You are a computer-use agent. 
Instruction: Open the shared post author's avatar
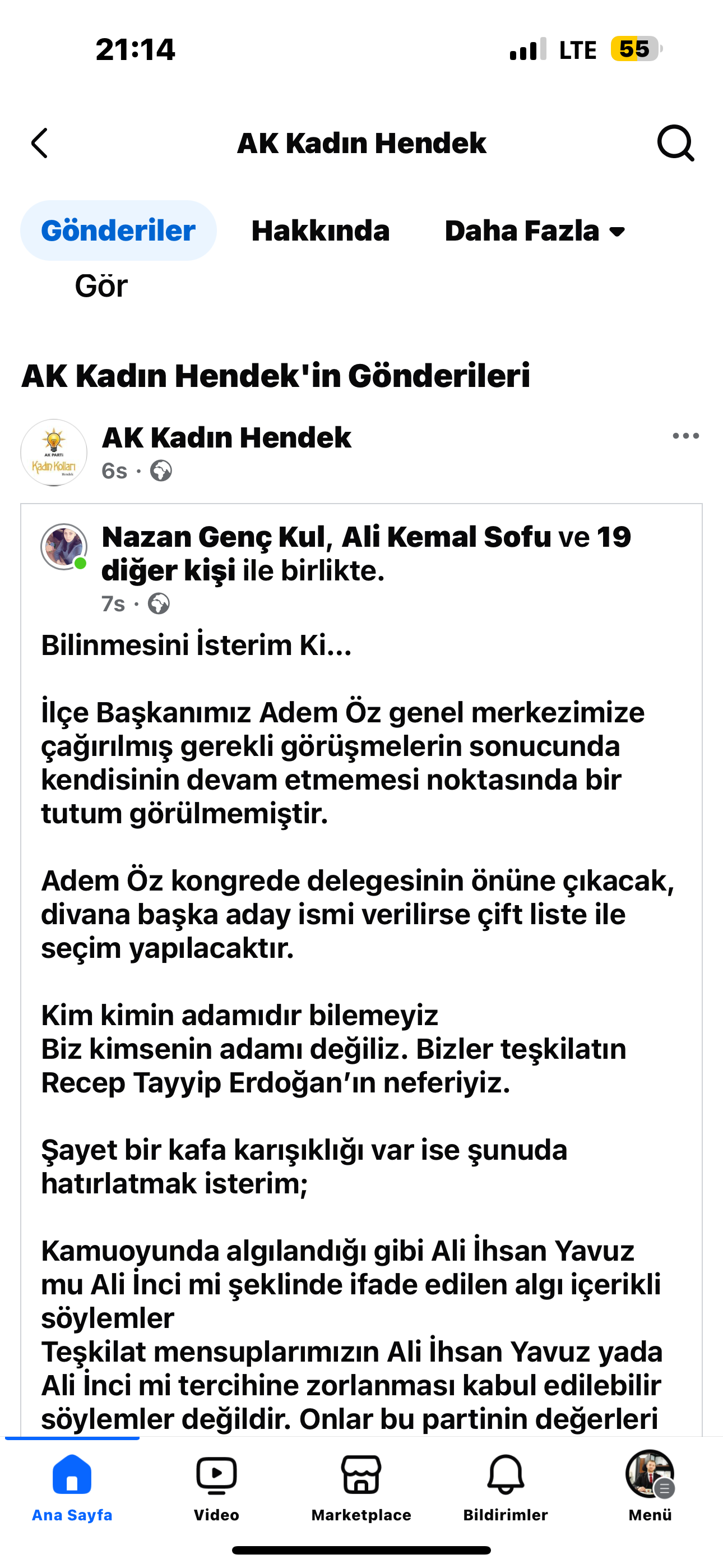[63, 547]
